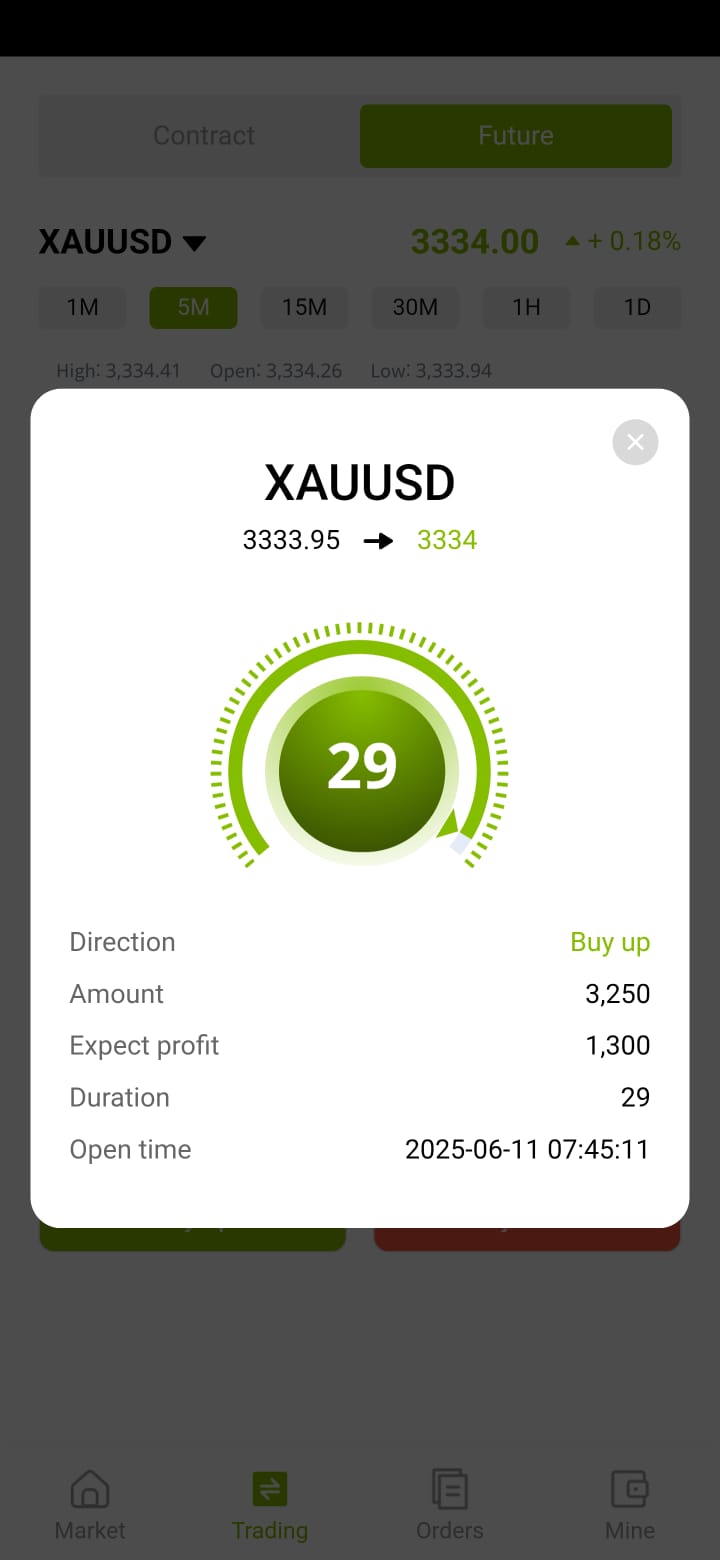Screen dimensions: 720x1560
Task: Pick the 1H chart interval
Action: (x=526, y=308)
